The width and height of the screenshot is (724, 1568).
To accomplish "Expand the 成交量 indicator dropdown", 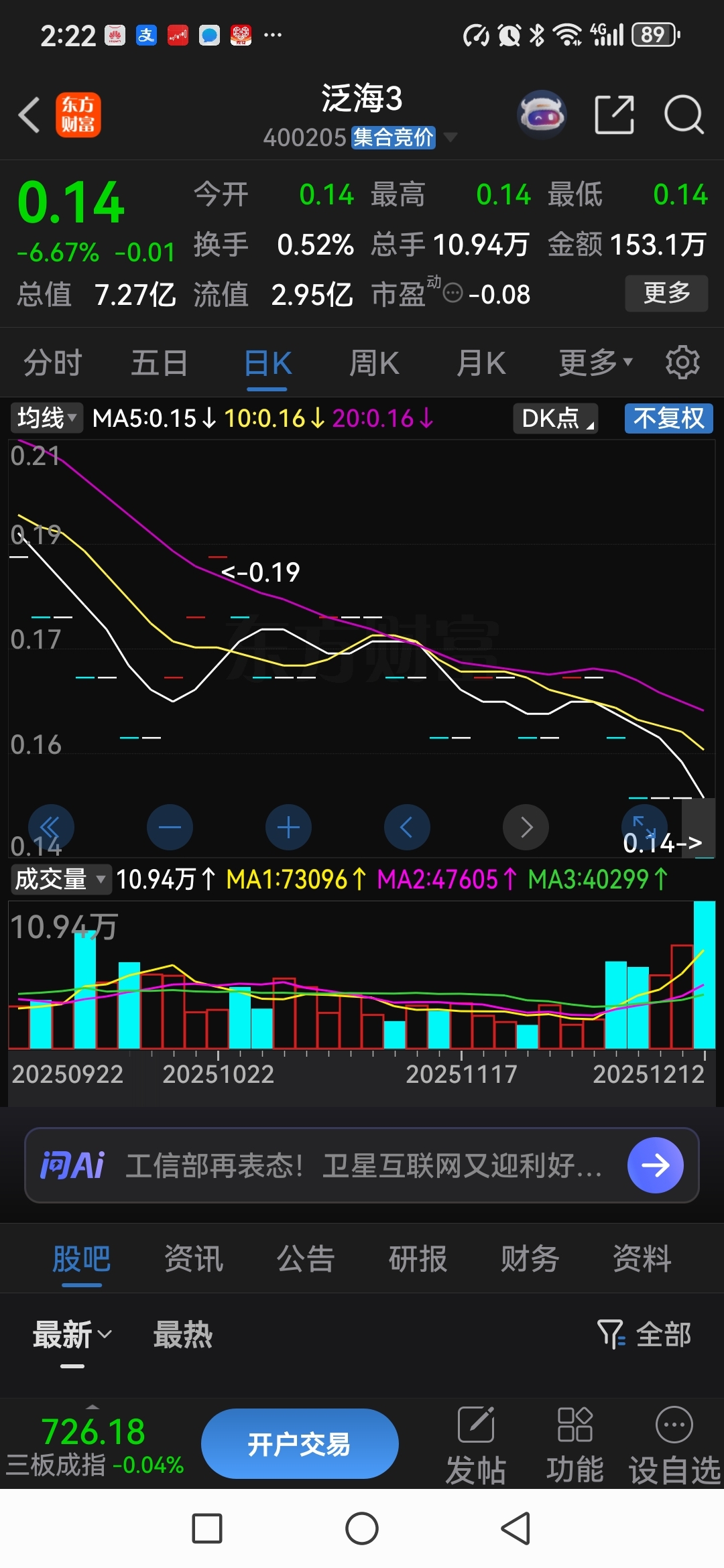I will click(60, 878).
